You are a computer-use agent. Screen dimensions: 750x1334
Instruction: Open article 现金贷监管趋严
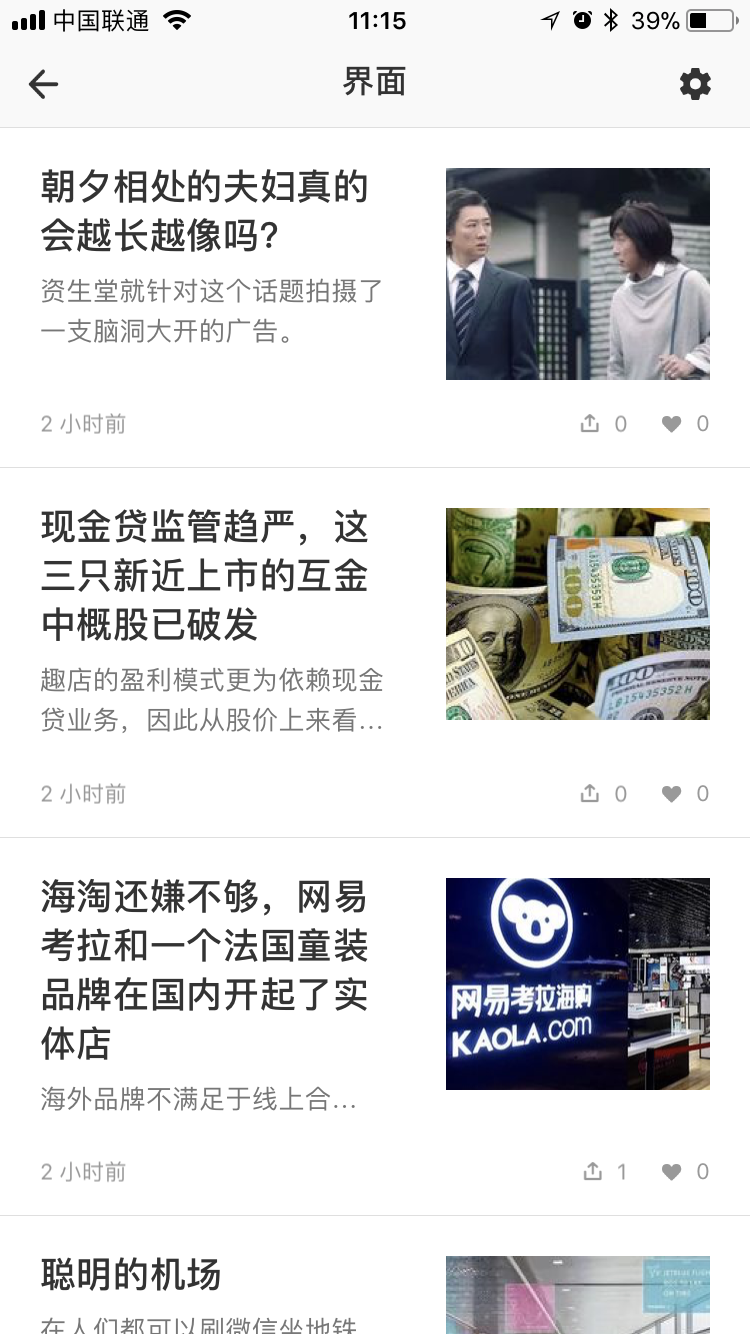coord(205,575)
